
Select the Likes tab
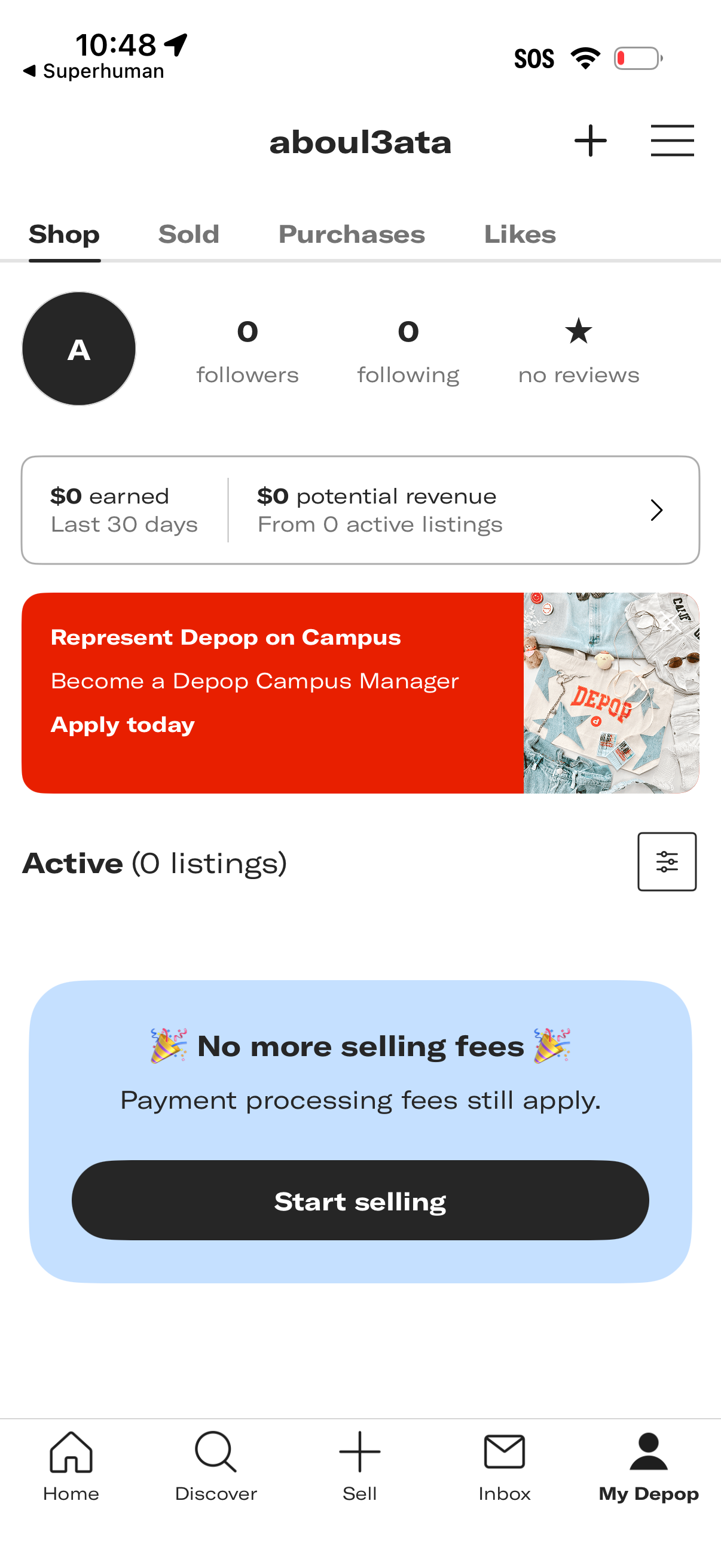(x=518, y=234)
